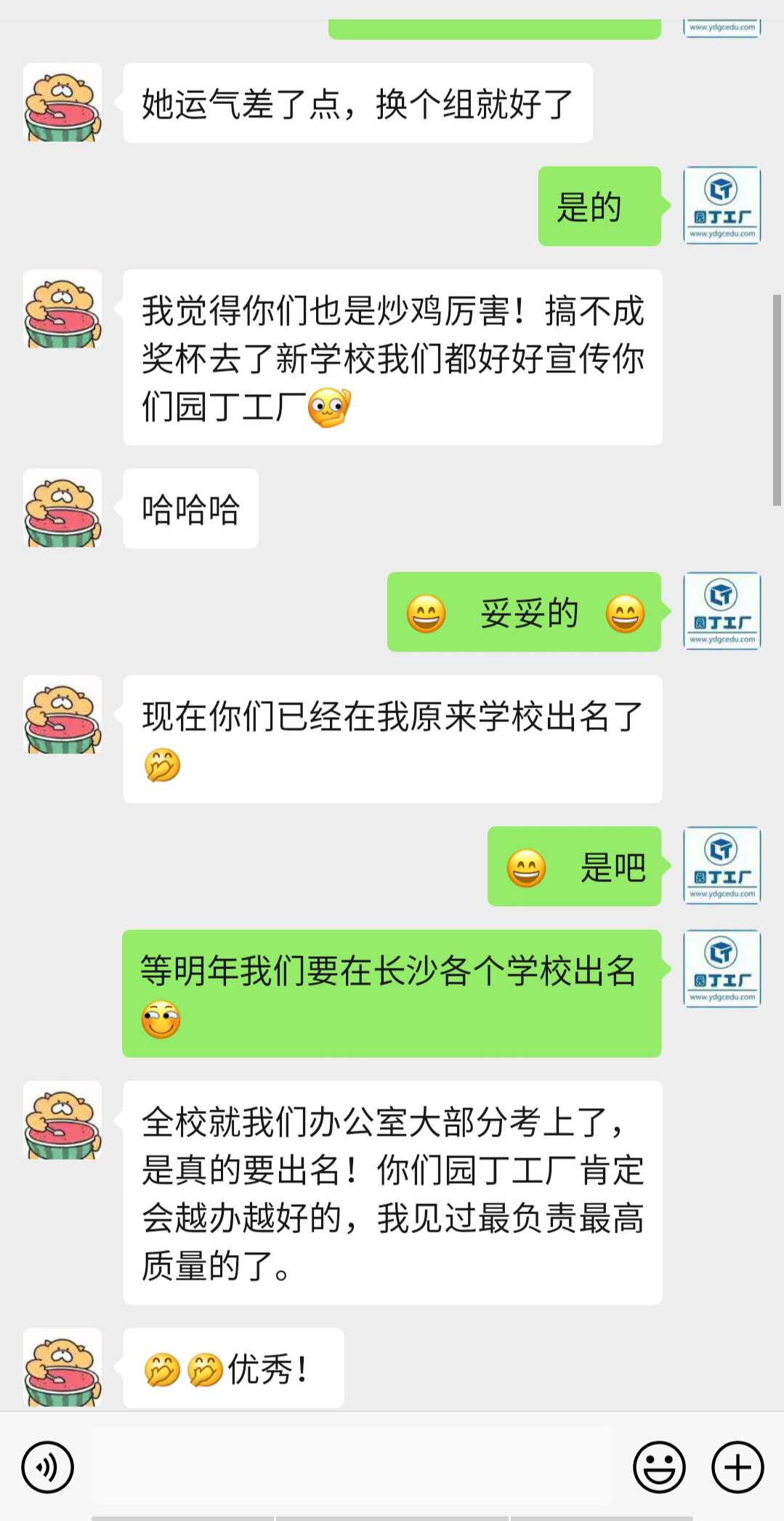Open the 园丁工厂 avatar beside 是的

(722, 206)
